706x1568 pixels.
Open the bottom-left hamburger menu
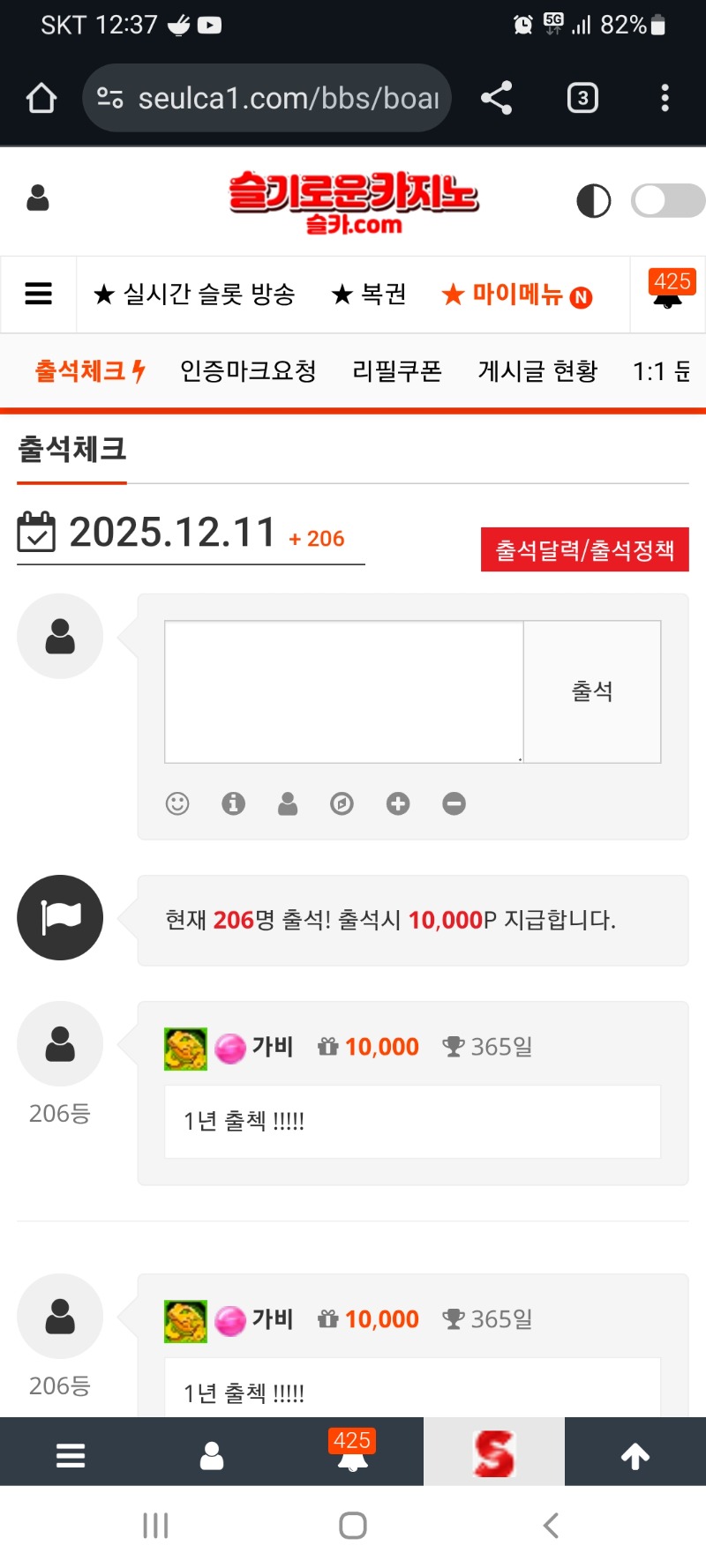click(71, 1452)
